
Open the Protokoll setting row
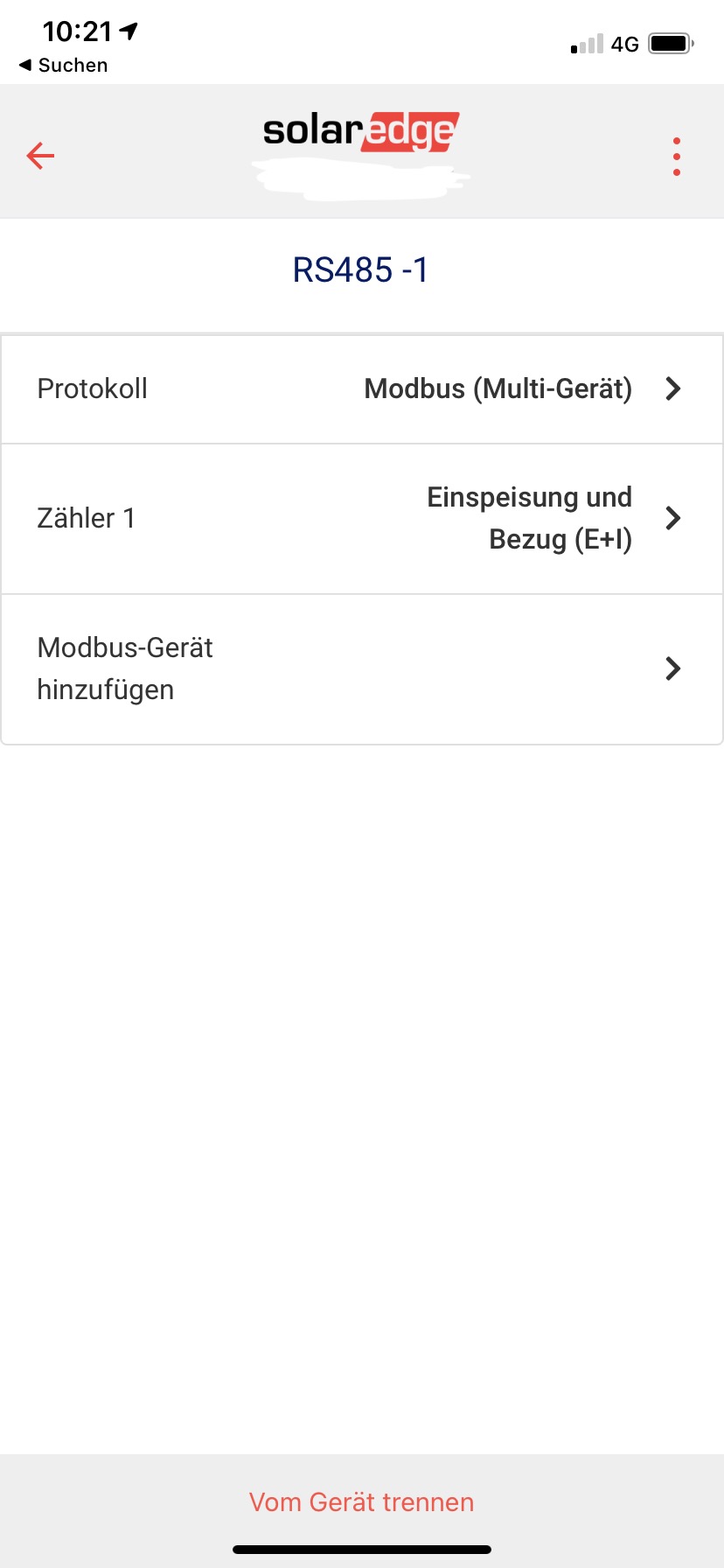[x=361, y=389]
